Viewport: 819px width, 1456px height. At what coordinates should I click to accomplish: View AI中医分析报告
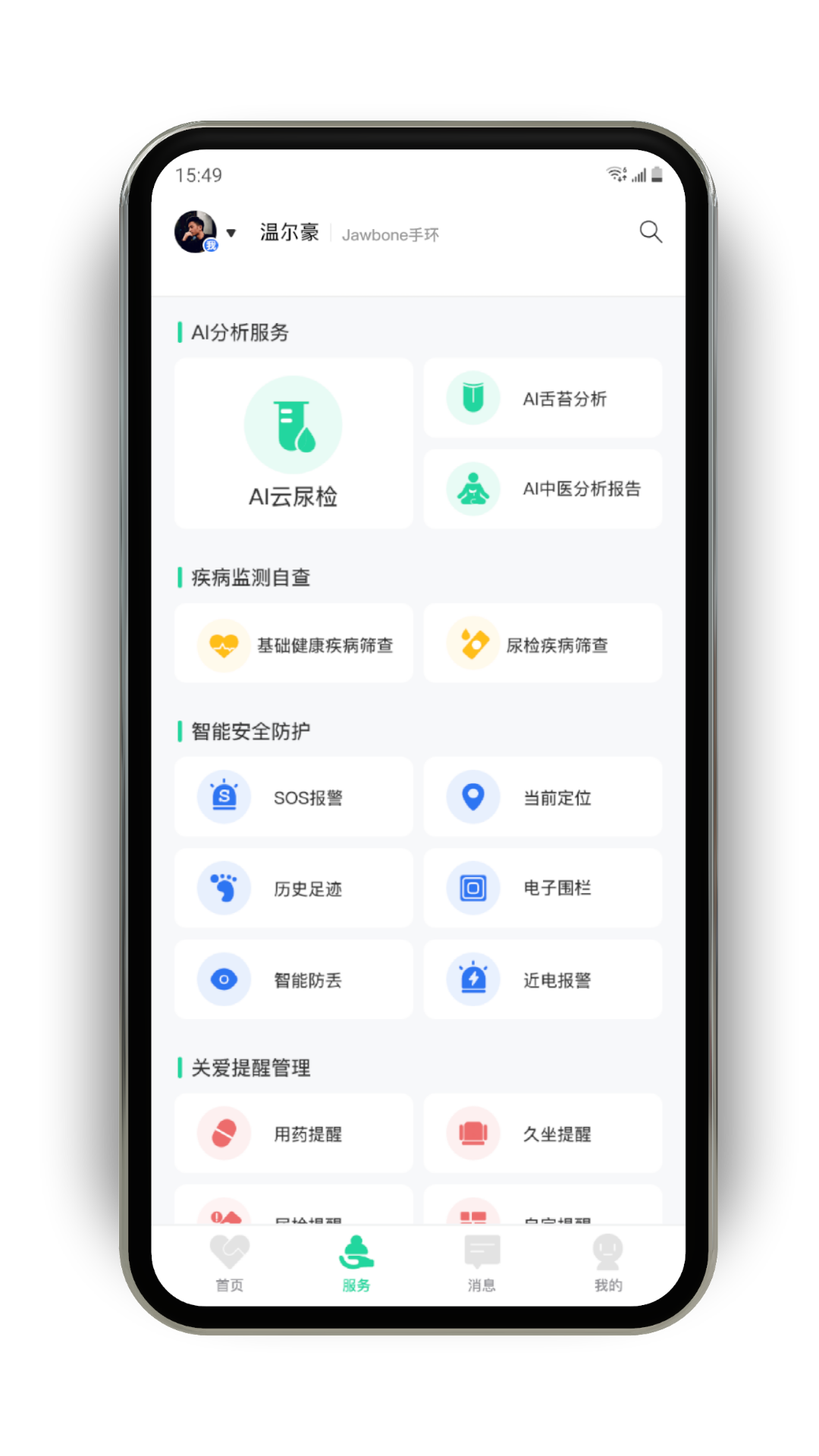click(542, 489)
